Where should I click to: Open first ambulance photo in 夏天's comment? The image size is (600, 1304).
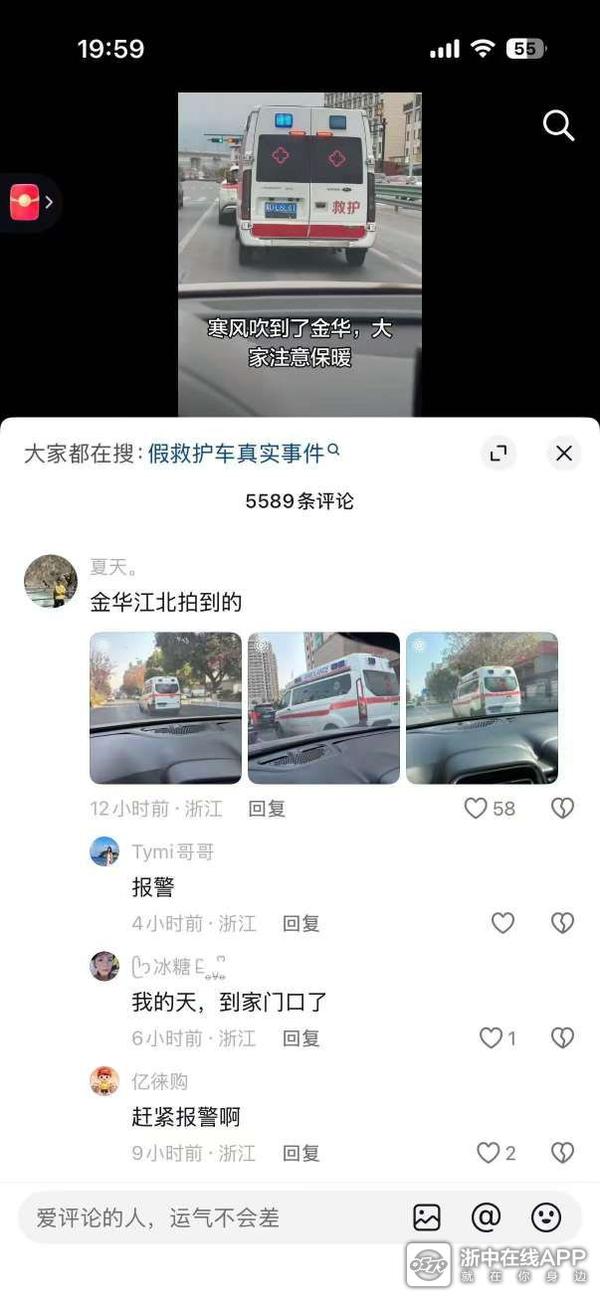coord(165,707)
